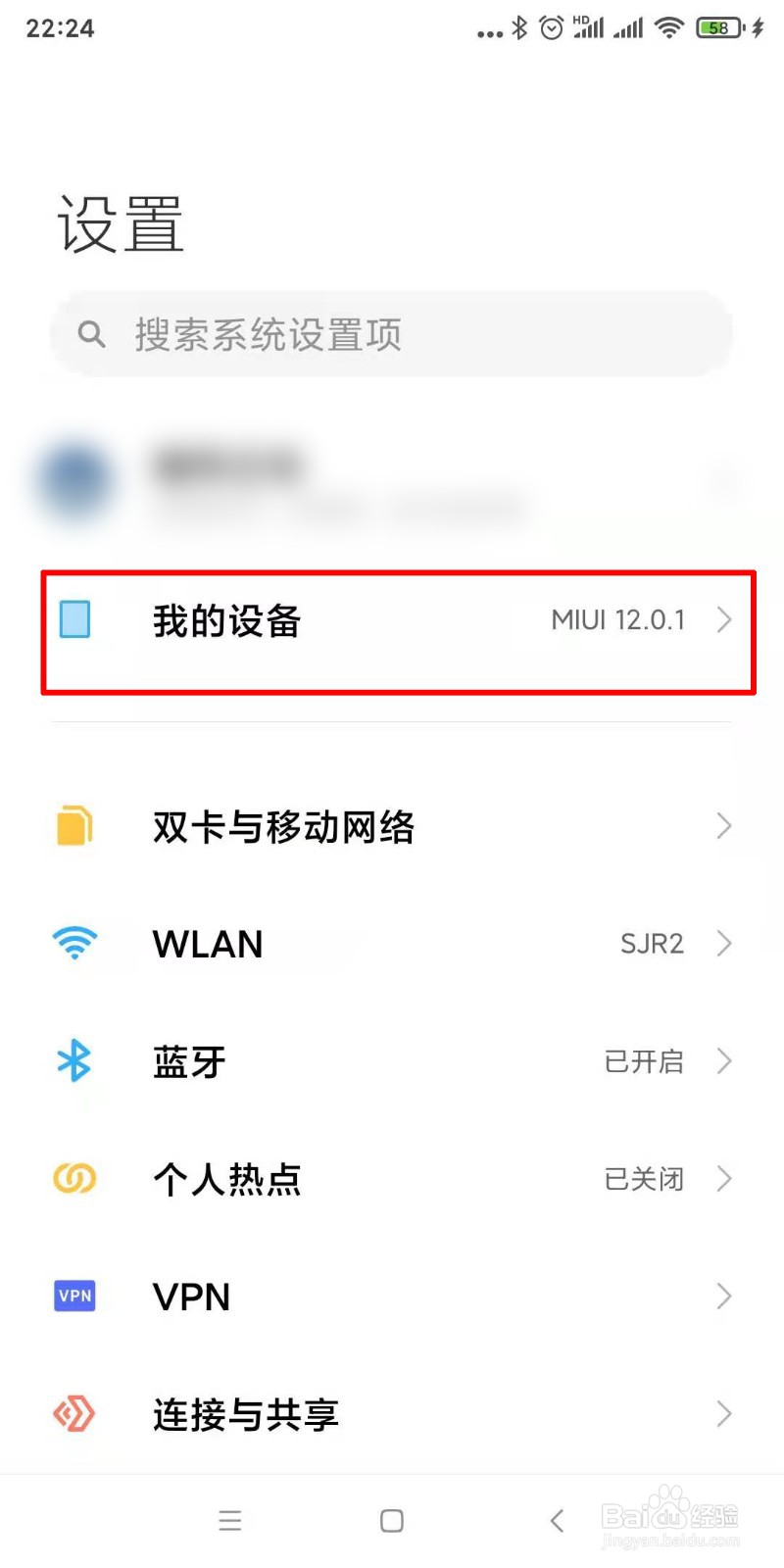The image size is (784, 1568).
Task: Tap the 双卡与移动网络 SIM card icon
Action: pyautogui.click(x=73, y=826)
